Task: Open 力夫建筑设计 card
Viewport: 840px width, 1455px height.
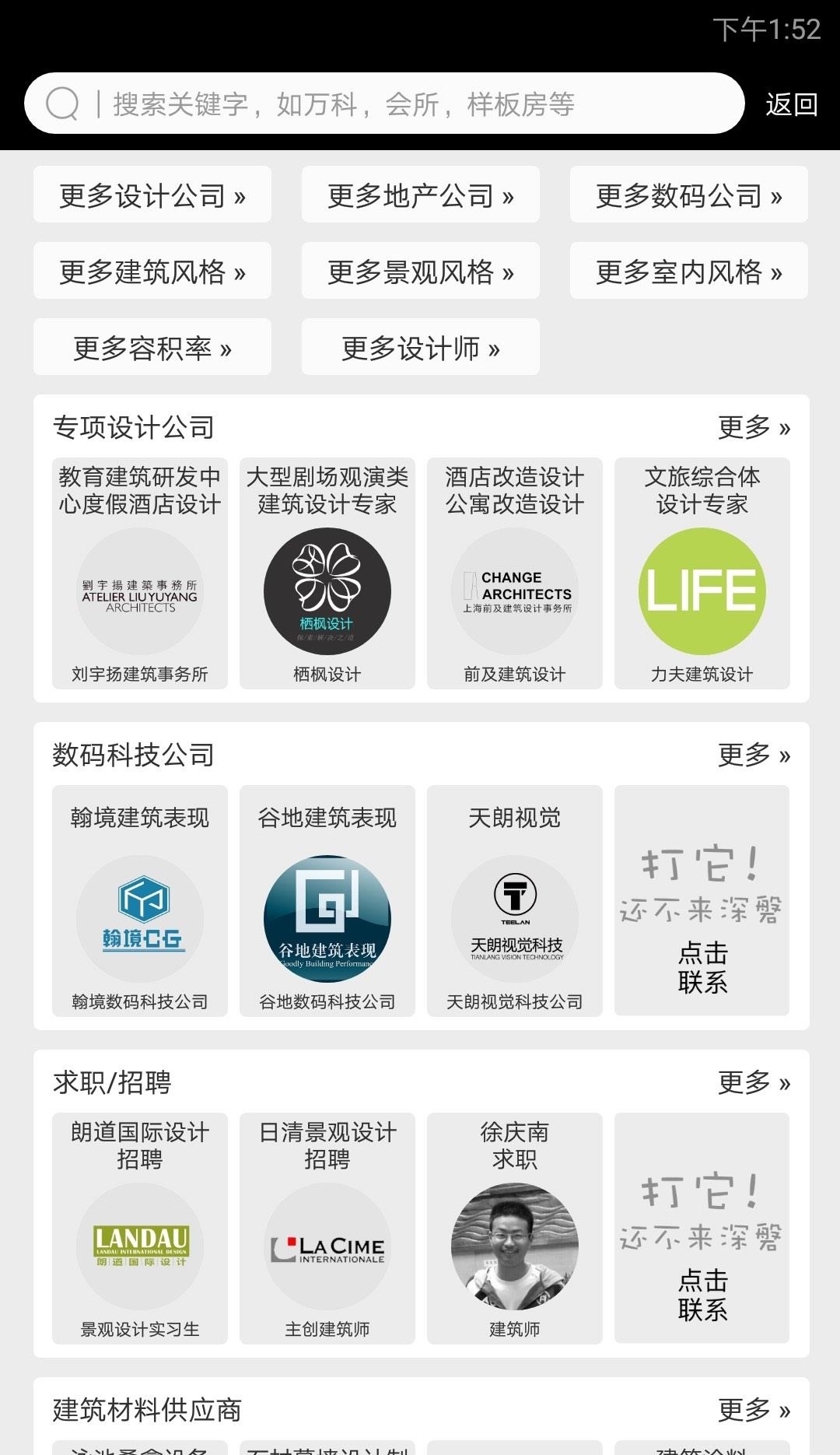Action: pyautogui.click(x=702, y=573)
